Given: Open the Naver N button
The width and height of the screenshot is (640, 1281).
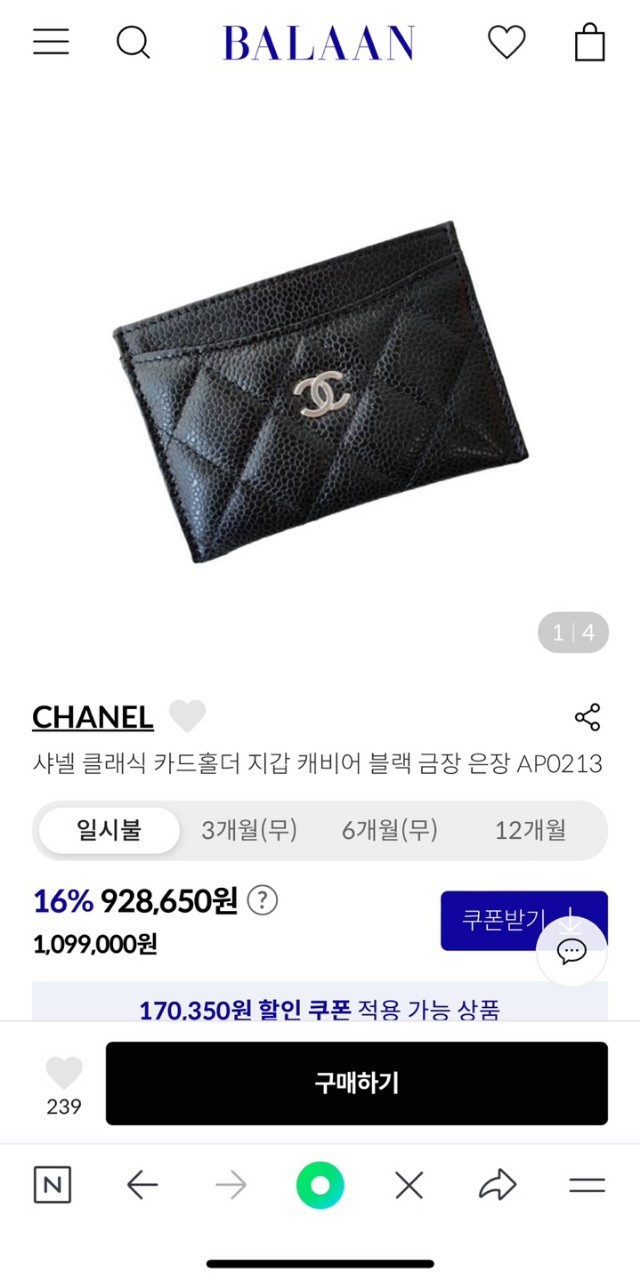Looking at the screenshot, I should tap(52, 1186).
